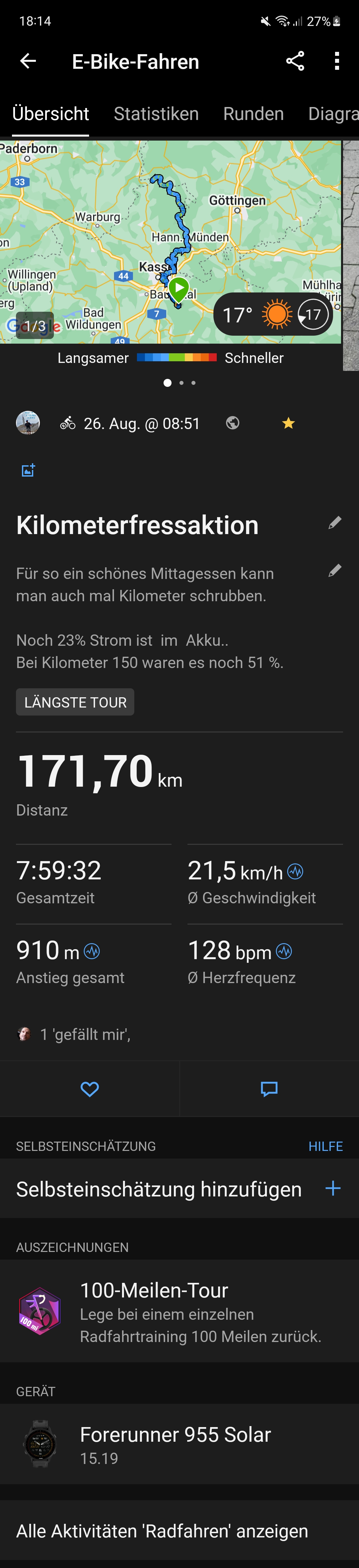
Task: Share this E-Bike activity
Action: (x=295, y=61)
